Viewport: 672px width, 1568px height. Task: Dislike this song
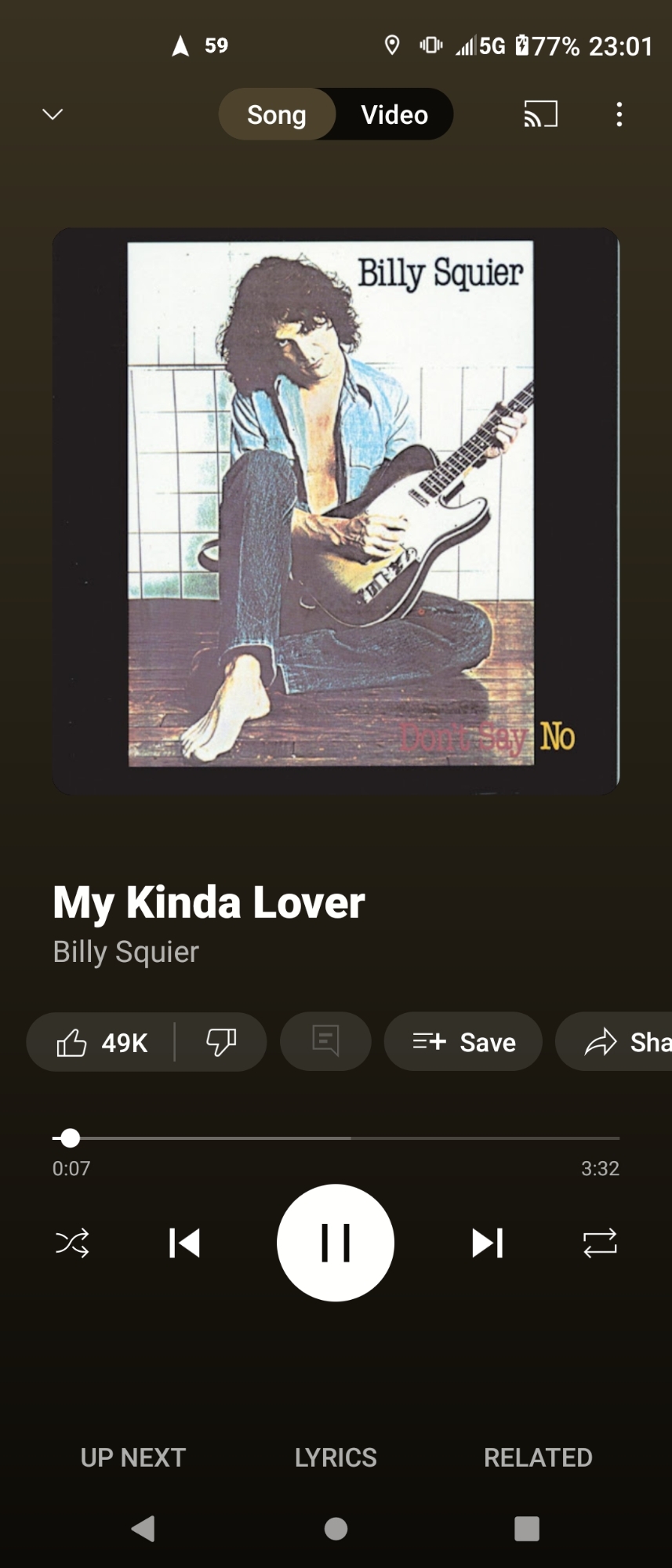tap(221, 1043)
